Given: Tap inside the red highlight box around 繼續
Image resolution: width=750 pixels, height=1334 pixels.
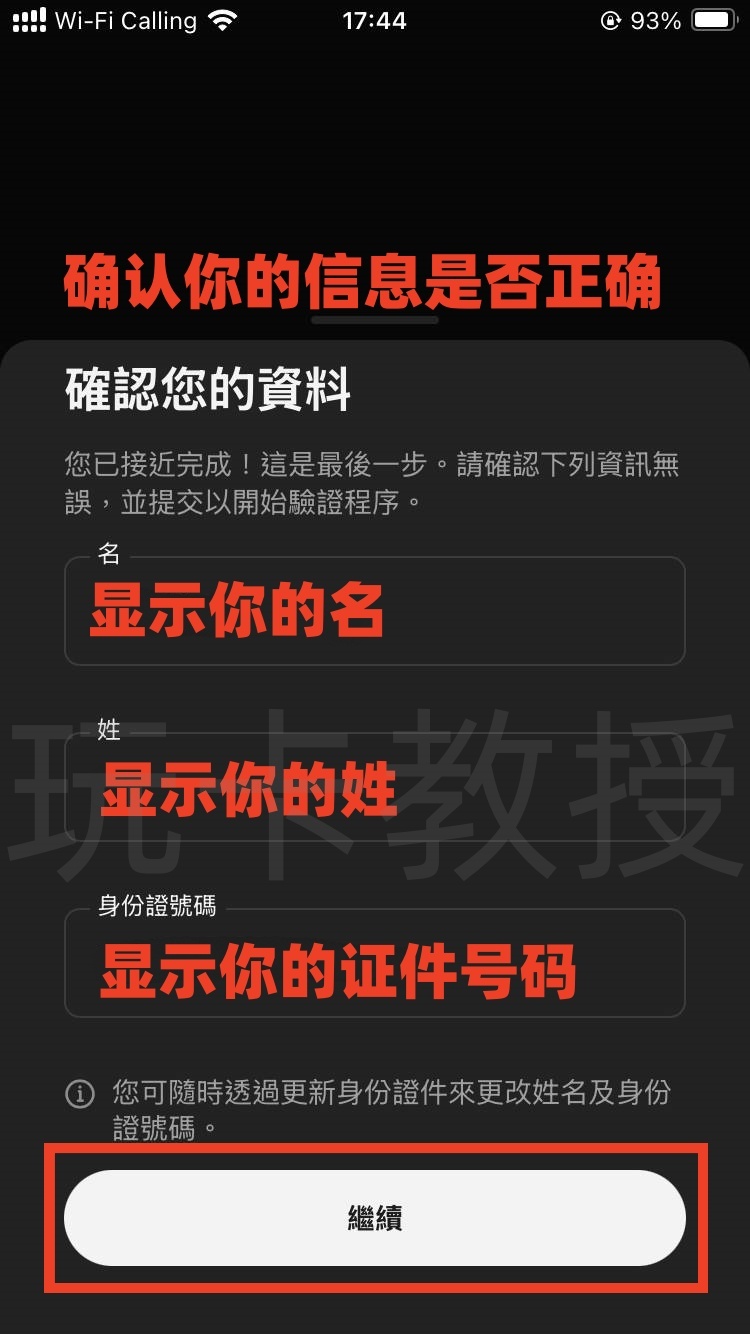Looking at the screenshot, I should (x=375, y=1218).
